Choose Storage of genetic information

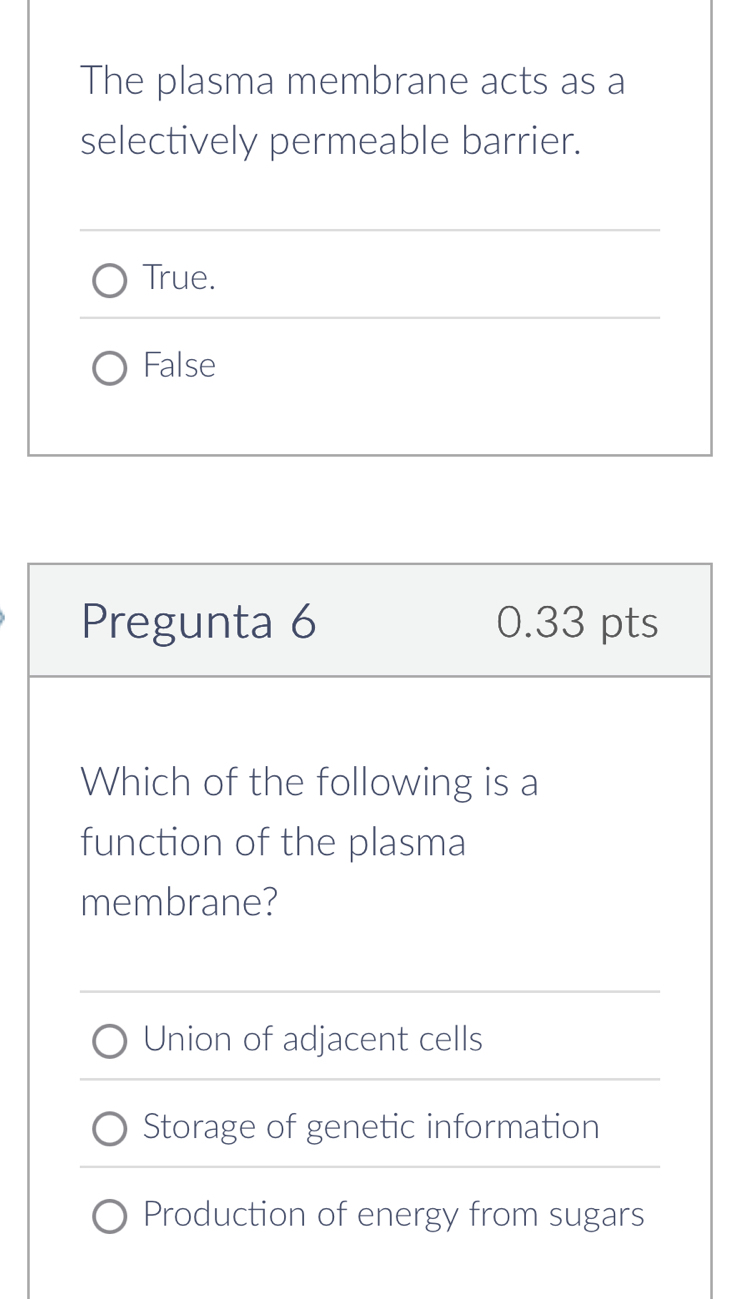coord(110,1128)
